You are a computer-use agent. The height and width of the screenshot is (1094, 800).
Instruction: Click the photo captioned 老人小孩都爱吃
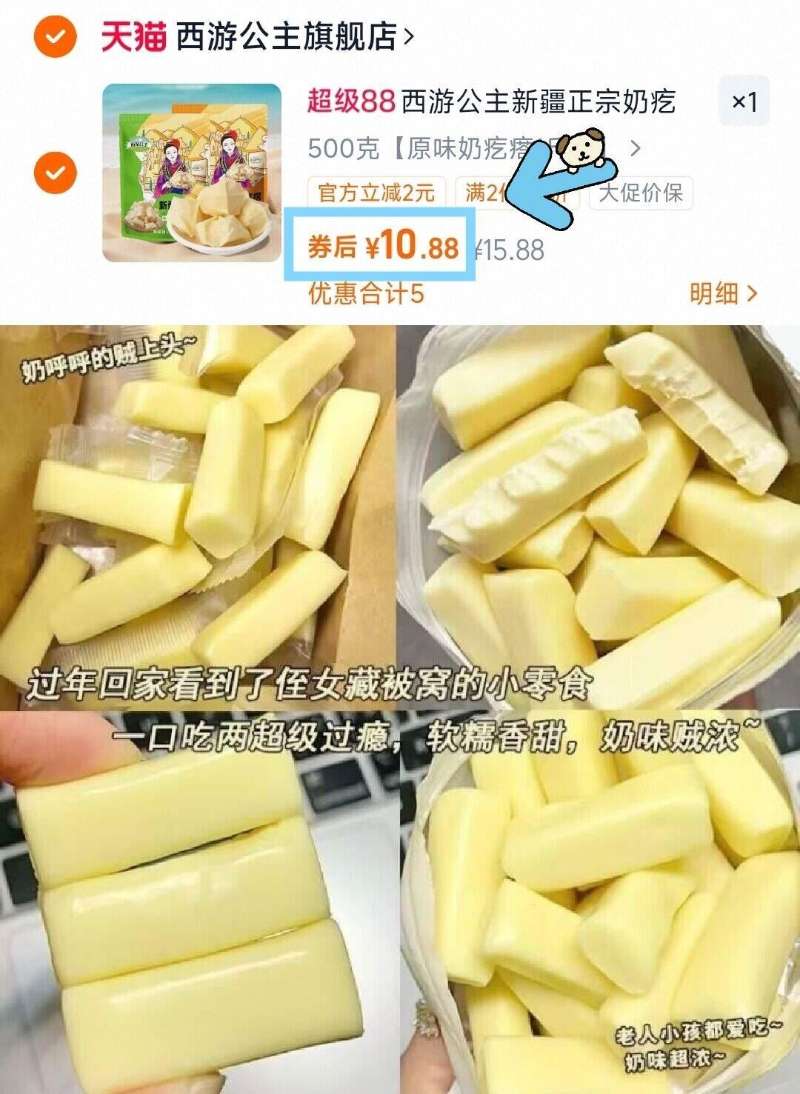600,900
